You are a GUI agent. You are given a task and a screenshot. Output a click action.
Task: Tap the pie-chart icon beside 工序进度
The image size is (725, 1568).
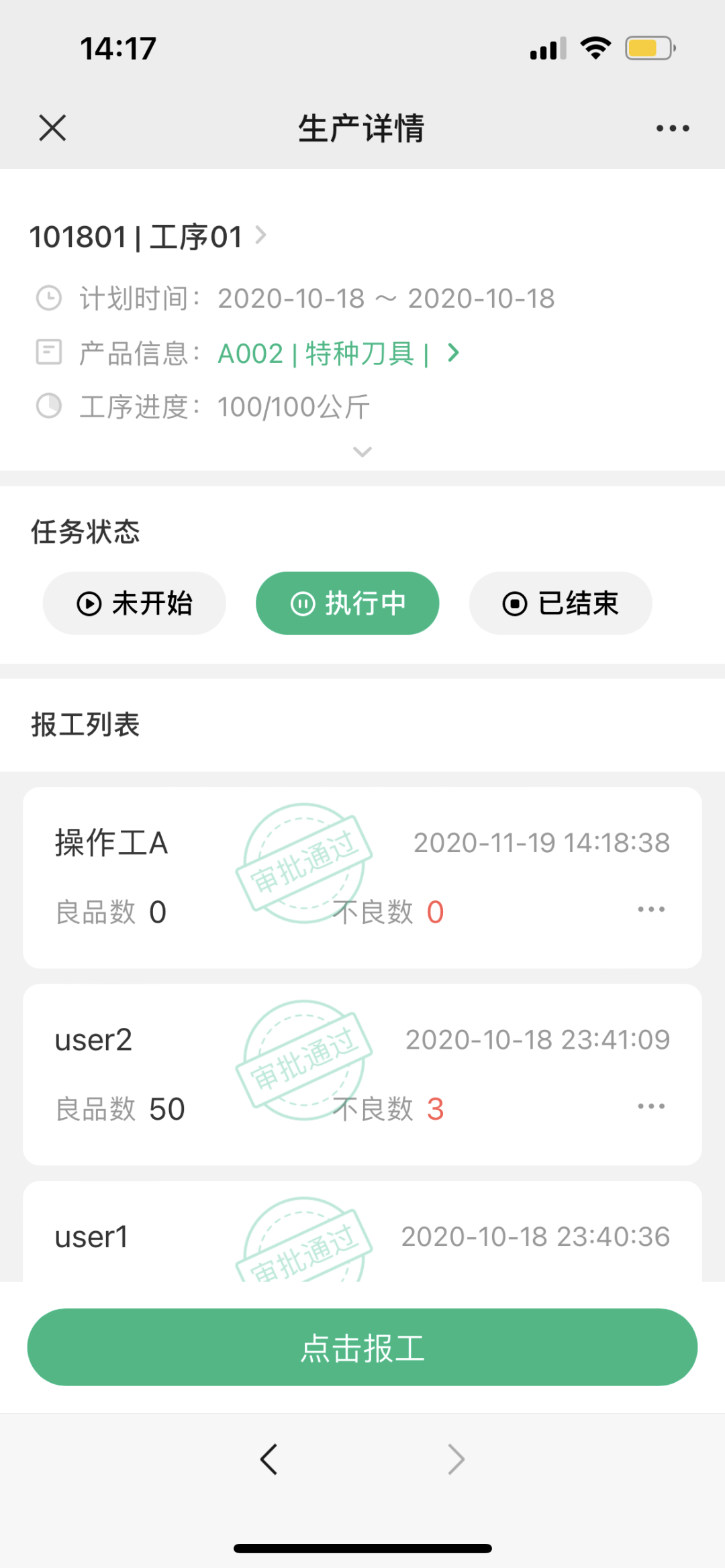click(x=47, y=405)
